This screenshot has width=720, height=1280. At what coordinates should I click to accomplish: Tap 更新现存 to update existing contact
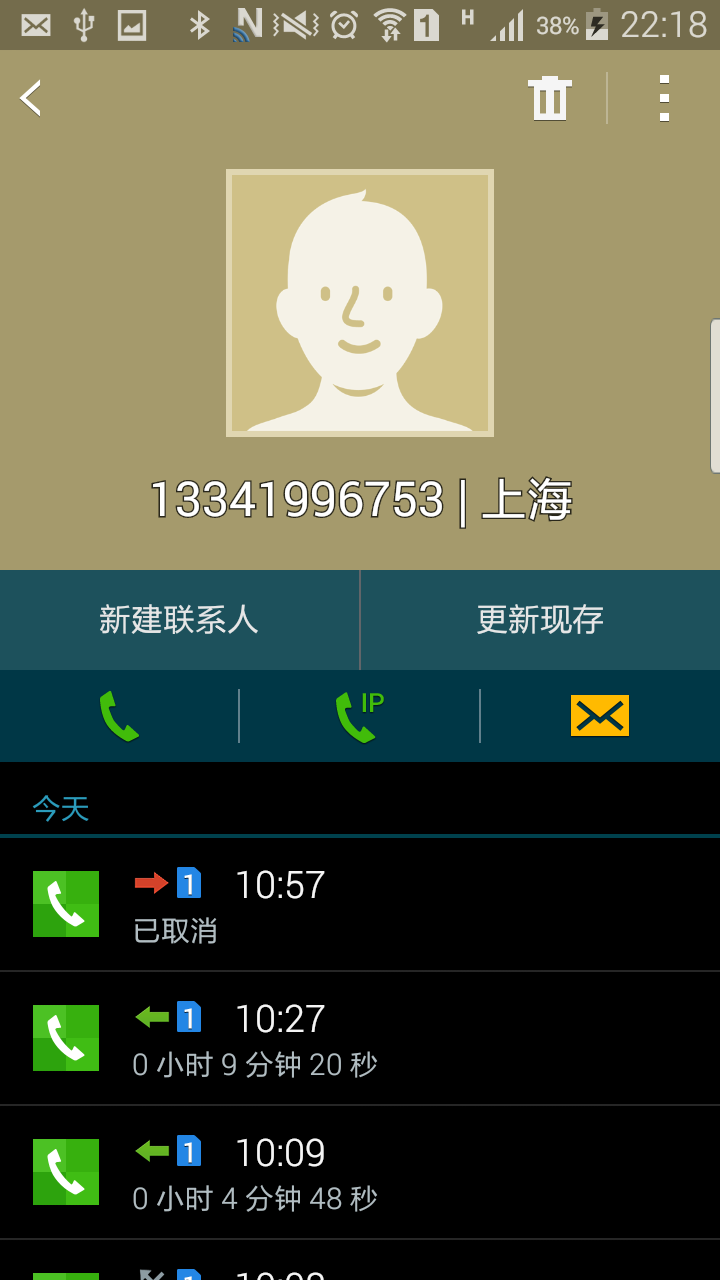tap(540, 620)
